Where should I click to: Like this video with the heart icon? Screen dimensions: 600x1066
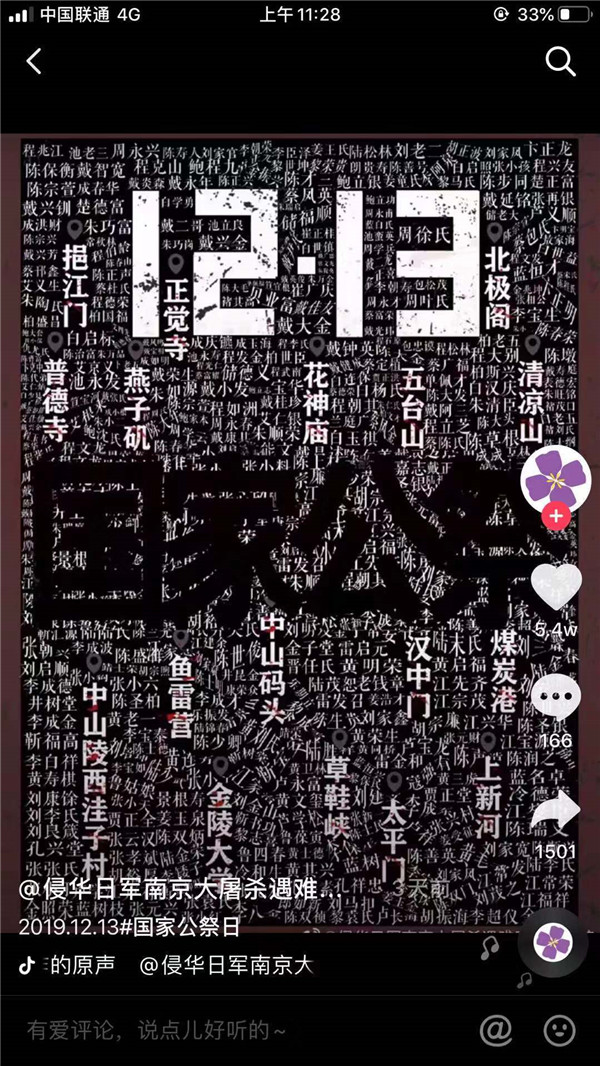click(556, 590)
